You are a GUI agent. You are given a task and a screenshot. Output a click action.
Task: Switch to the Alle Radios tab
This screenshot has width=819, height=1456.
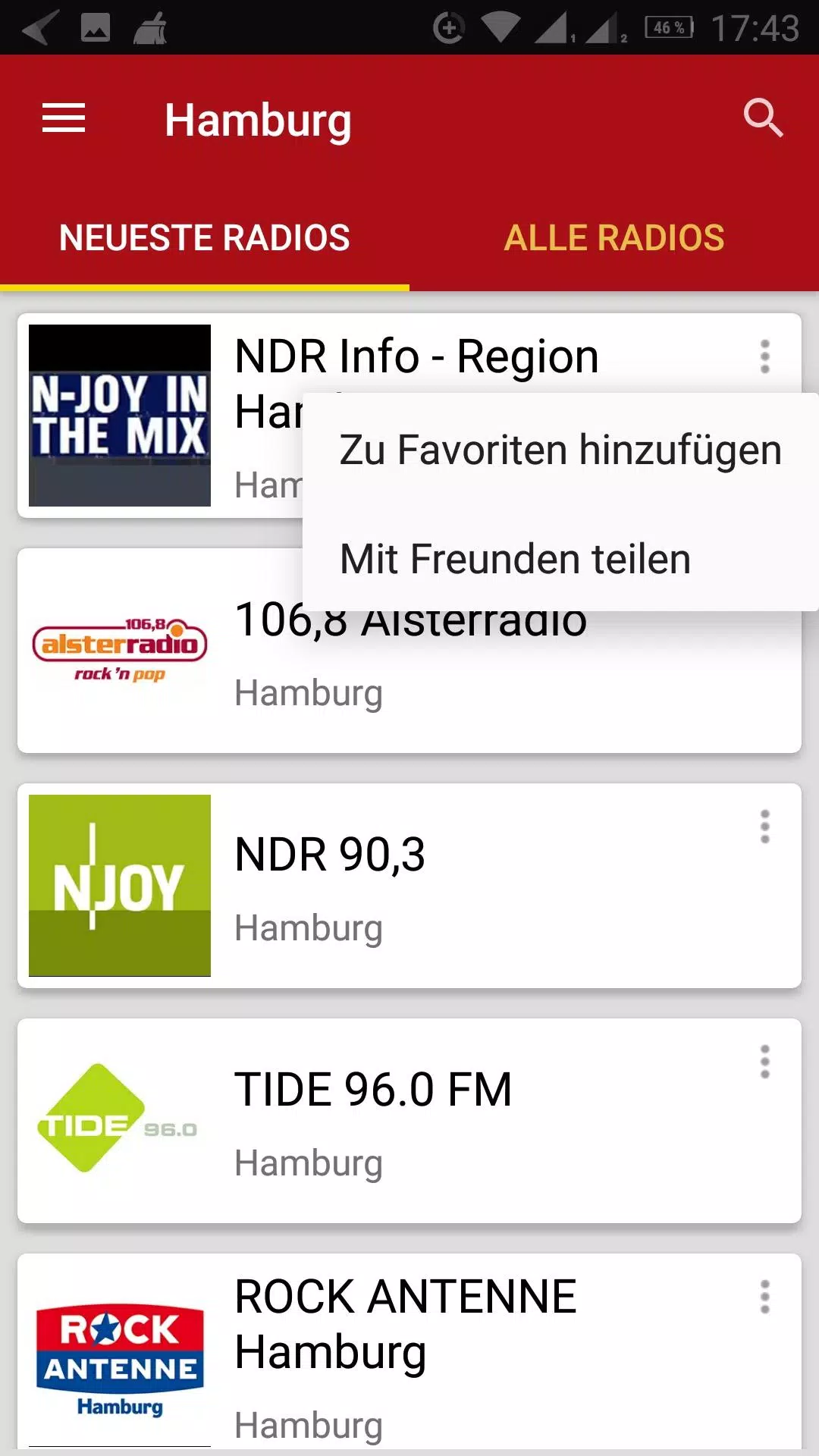pos(614,238)
